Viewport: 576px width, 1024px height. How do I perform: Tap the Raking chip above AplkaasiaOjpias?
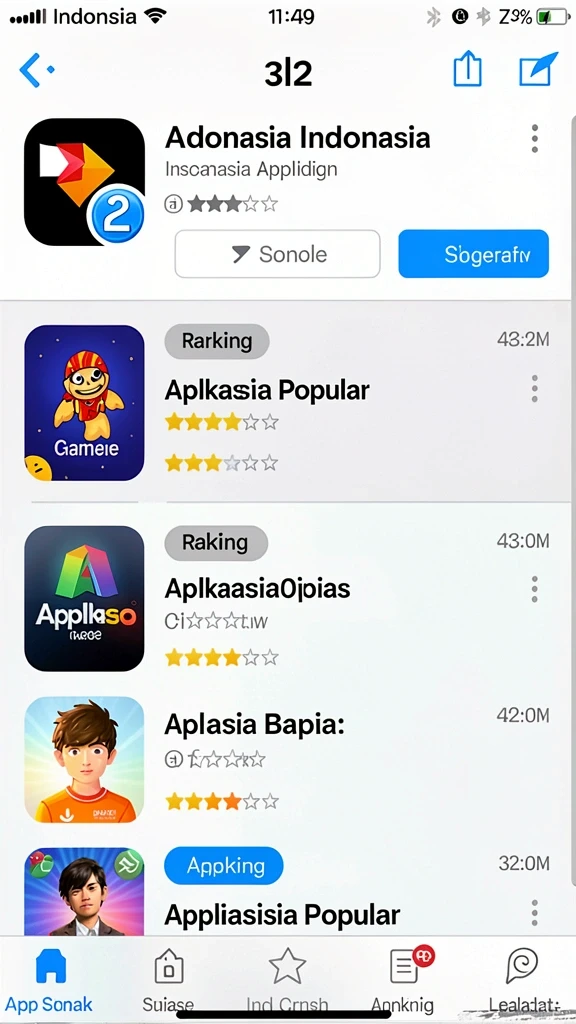click(x=216, y=543)
